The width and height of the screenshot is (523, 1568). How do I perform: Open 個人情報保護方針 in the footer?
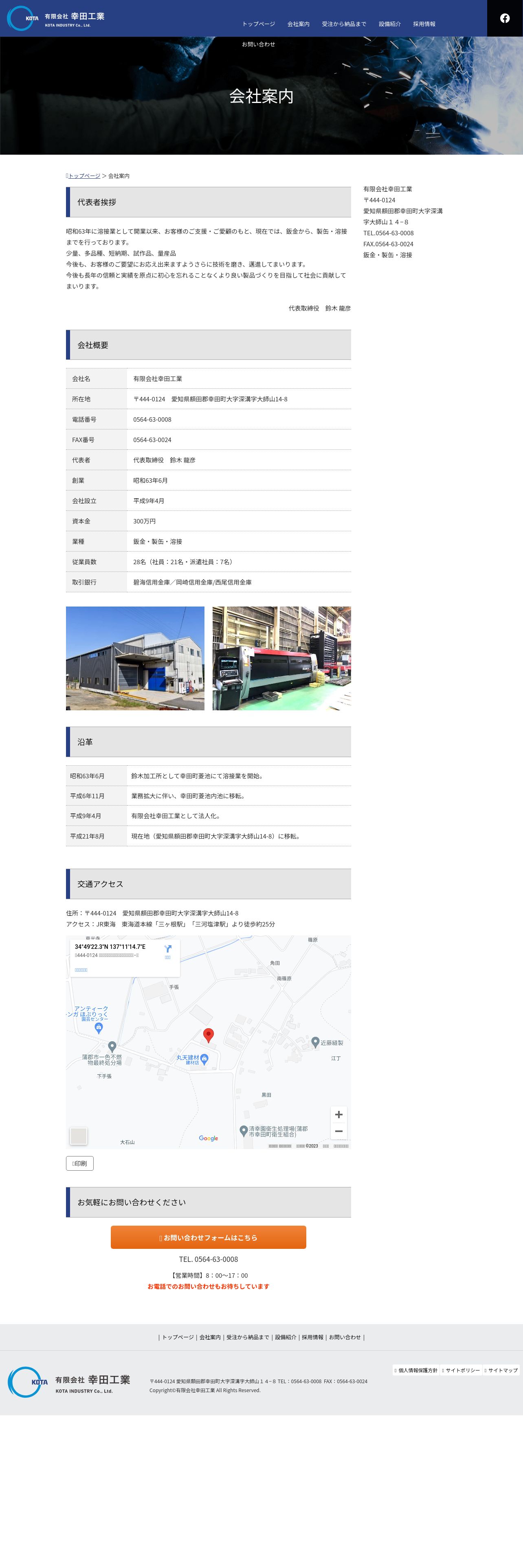click(416, 1370)
